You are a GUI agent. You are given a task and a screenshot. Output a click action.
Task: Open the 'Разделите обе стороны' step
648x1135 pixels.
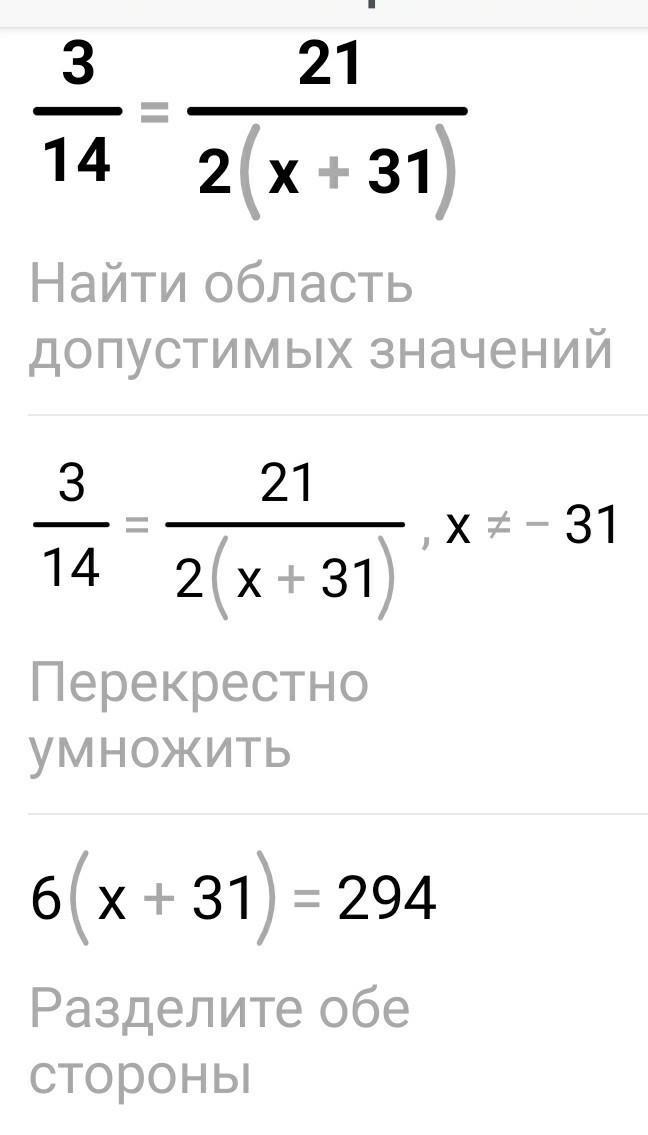219,1041
